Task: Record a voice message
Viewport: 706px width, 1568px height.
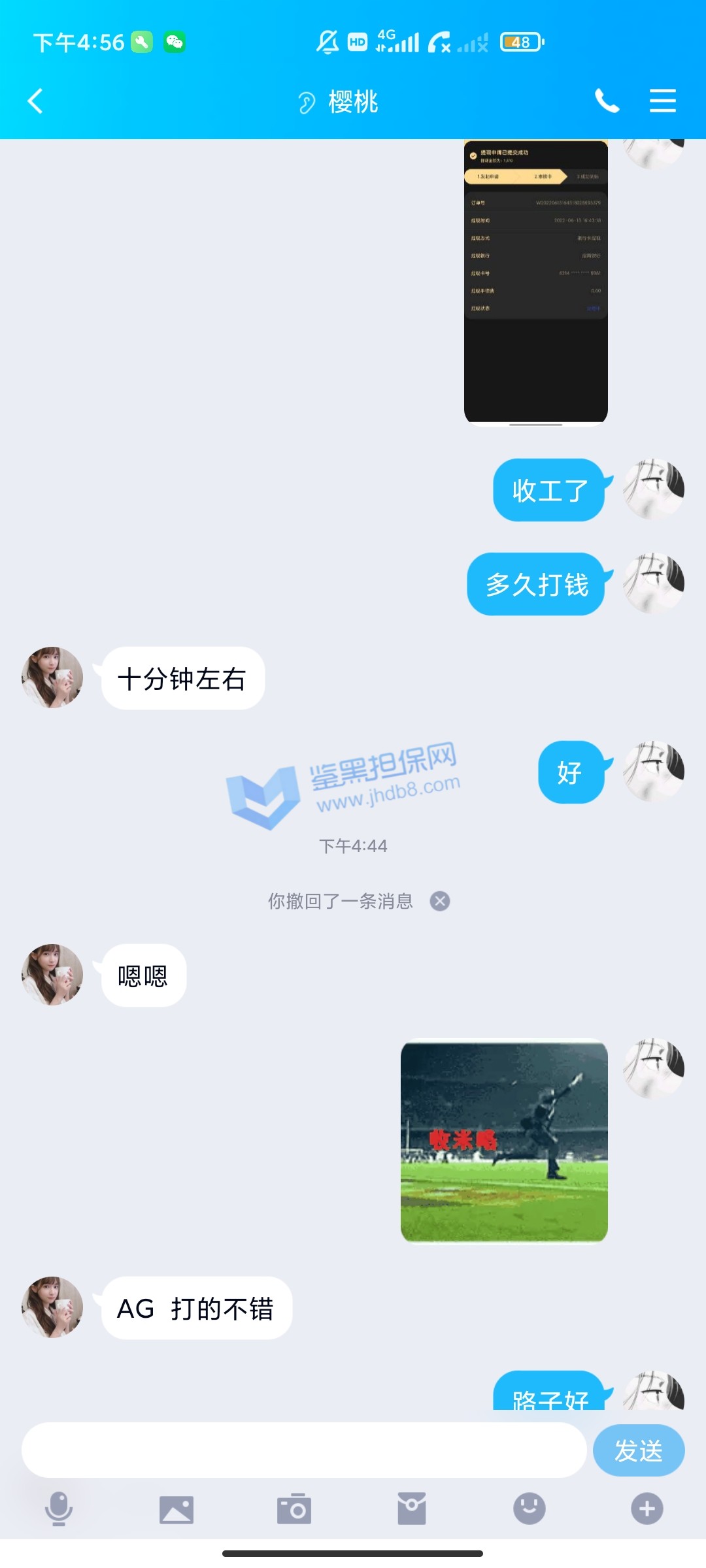Action: point(59,1509)
